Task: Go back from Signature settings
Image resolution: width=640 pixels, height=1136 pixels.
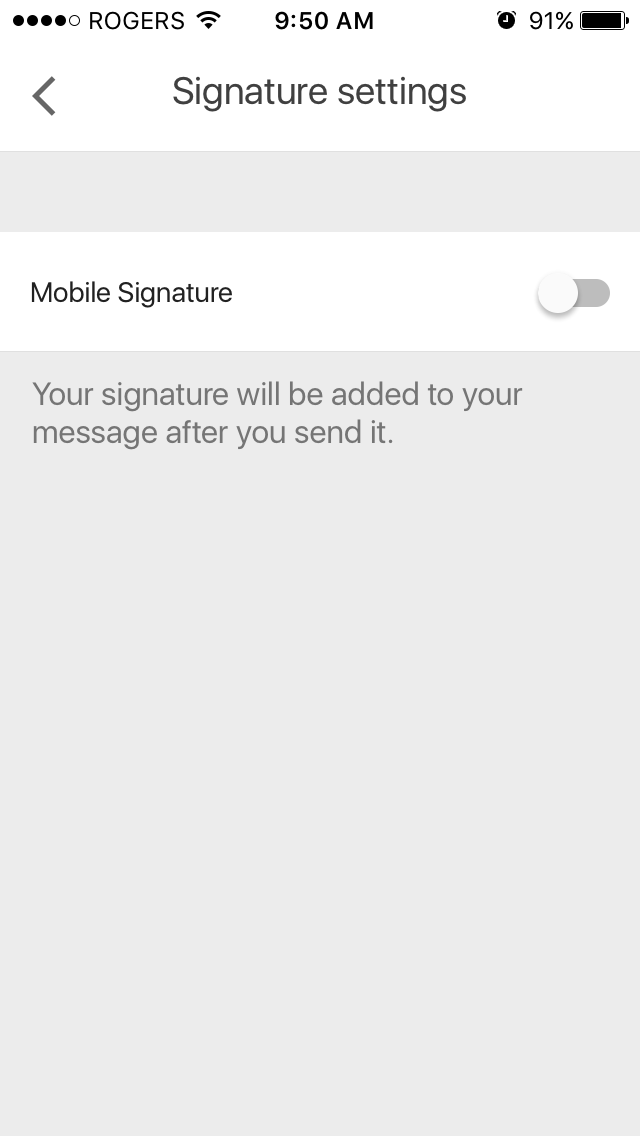Action: click(x=44, y=96)
